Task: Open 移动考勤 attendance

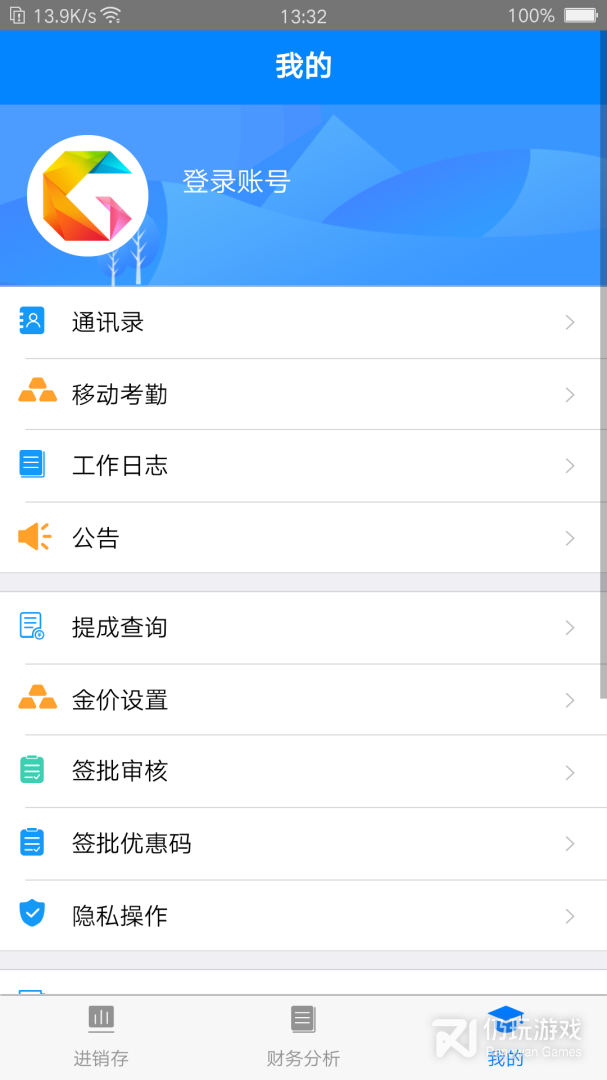Action: (300, 395)
